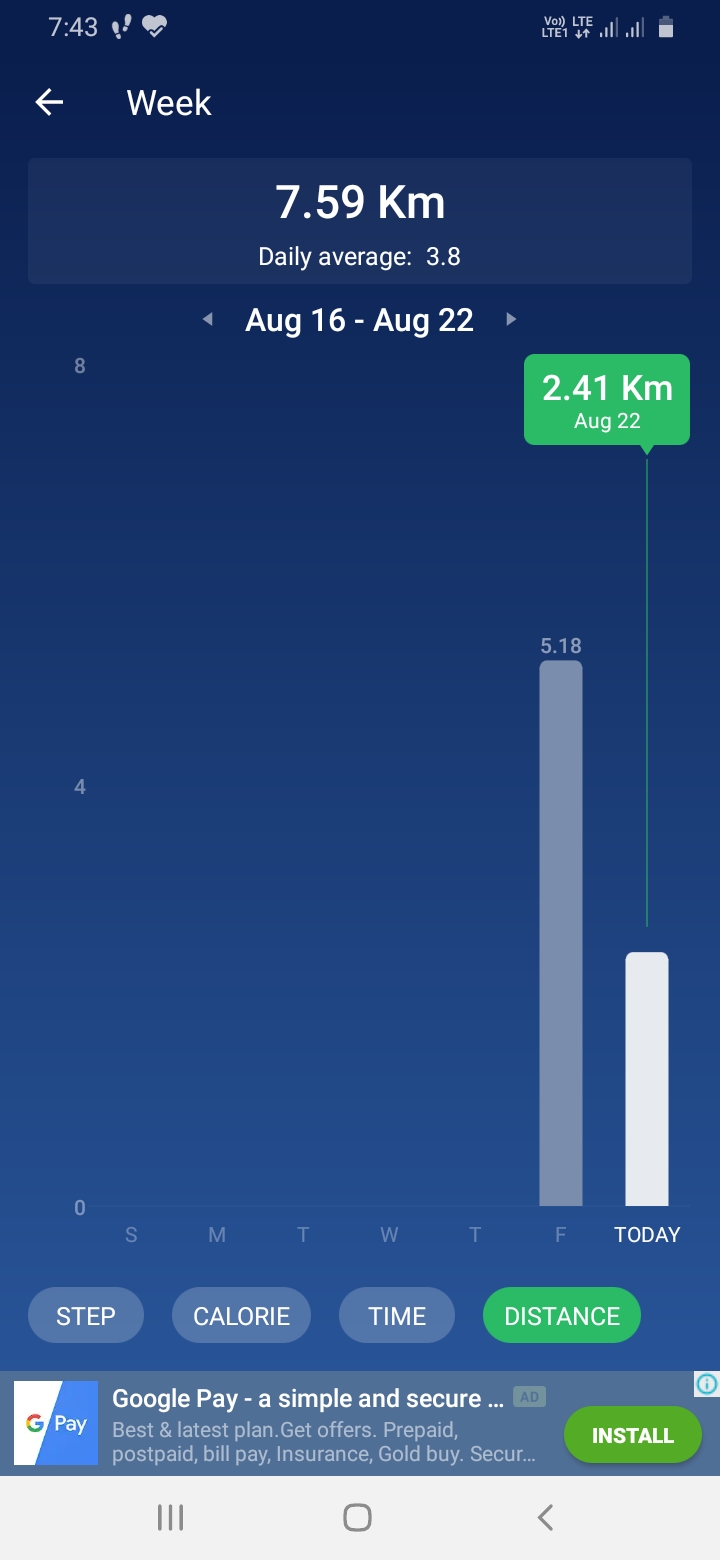The image size is (720, 1560).
Task: Go back using the top-left arrow
Action: [49, 102]
